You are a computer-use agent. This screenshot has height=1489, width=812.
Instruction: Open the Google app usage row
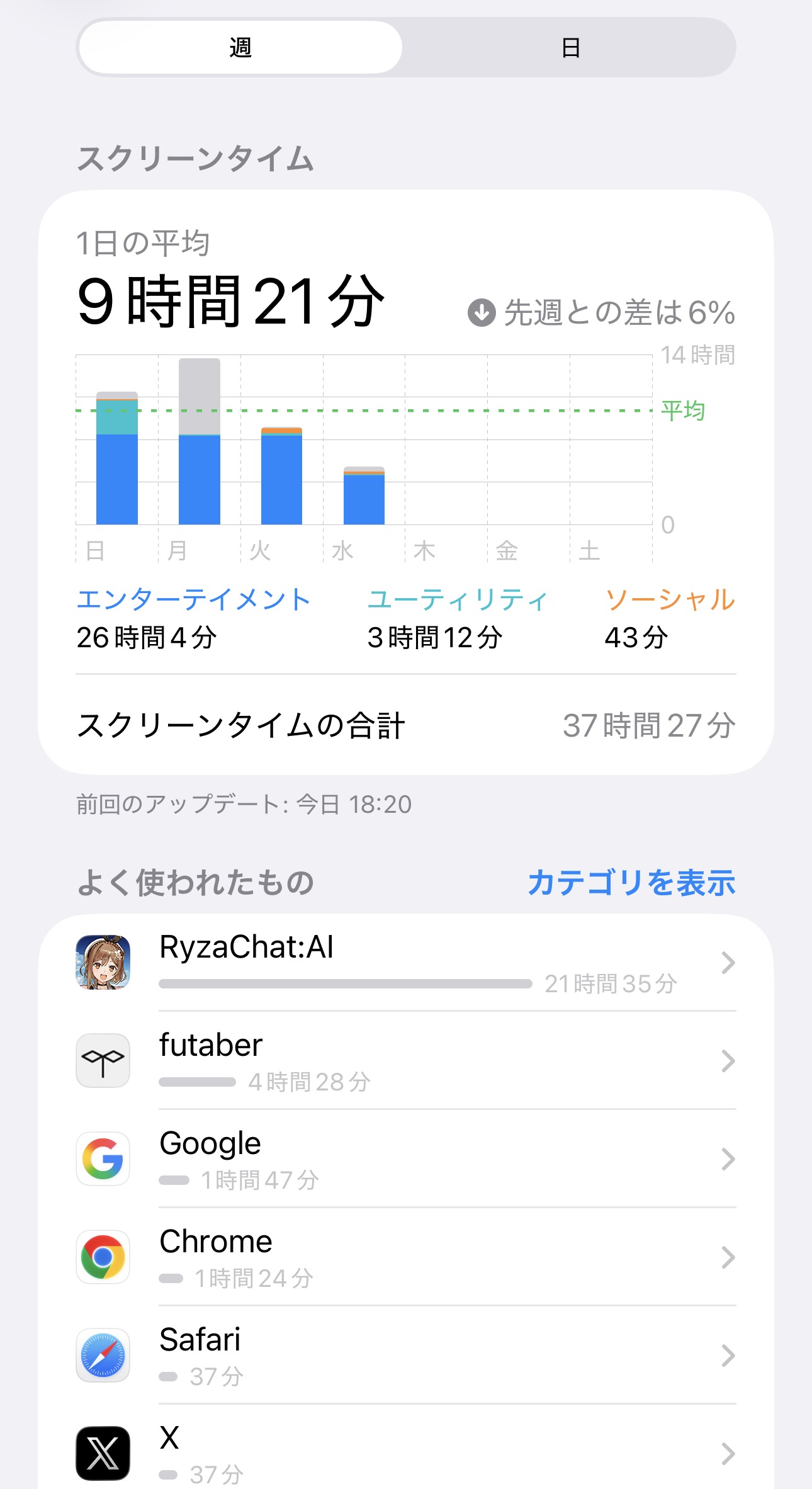406,1159
